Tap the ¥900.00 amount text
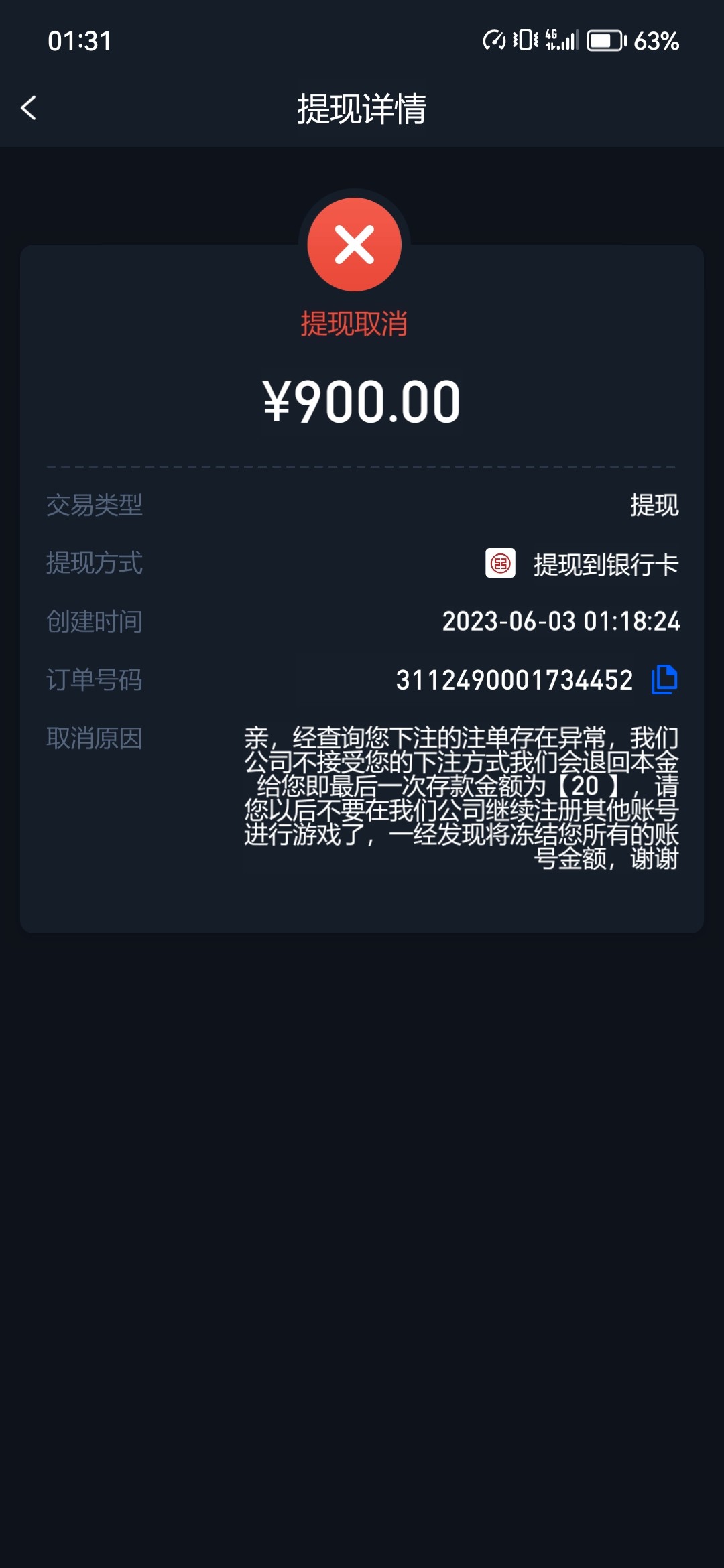 pos(361,400)
